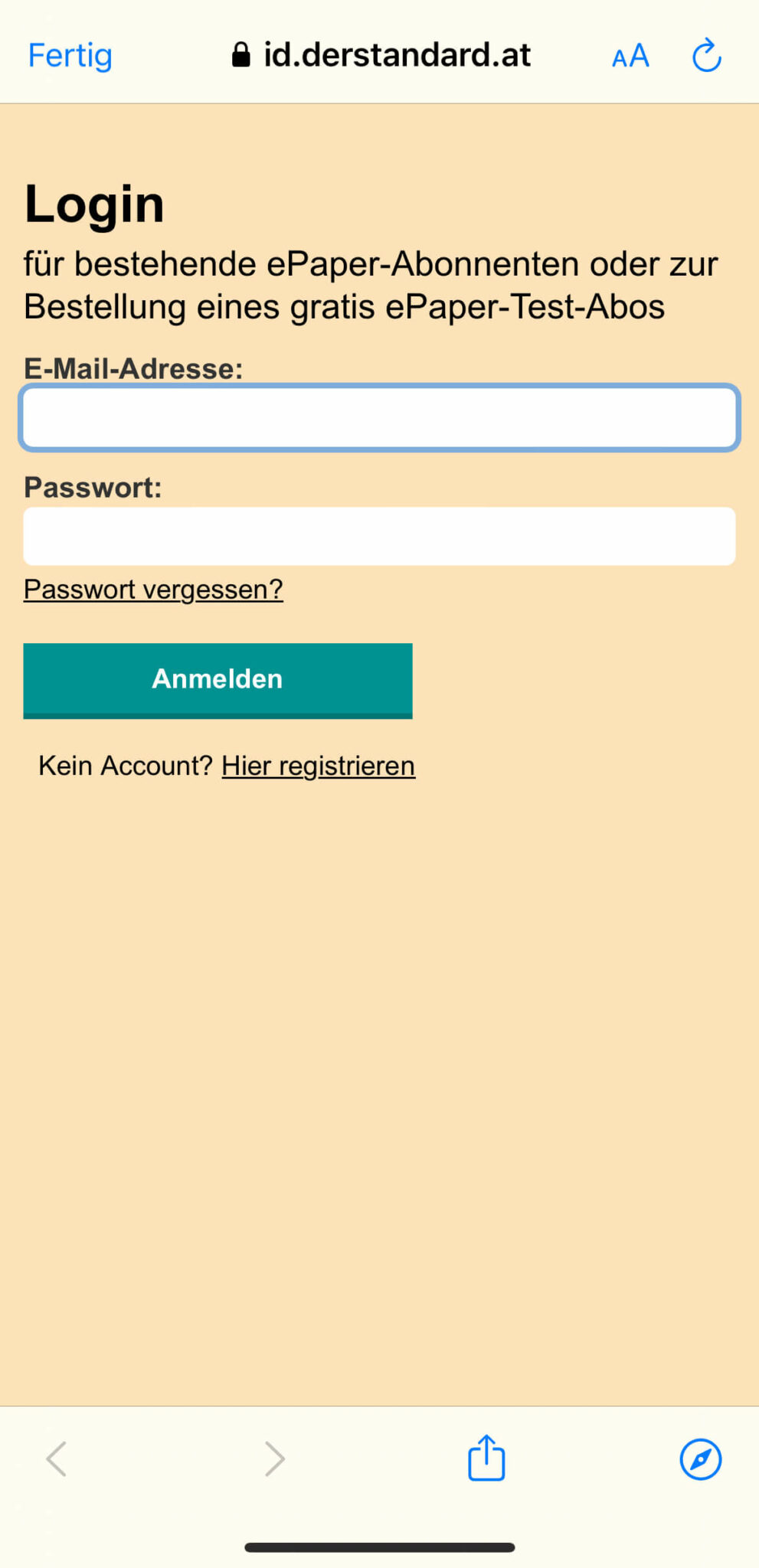Focus the E-Mail-Adresse field
Image resolution: width=759 pixels, height=1568 pixels.
click(379, 417)
